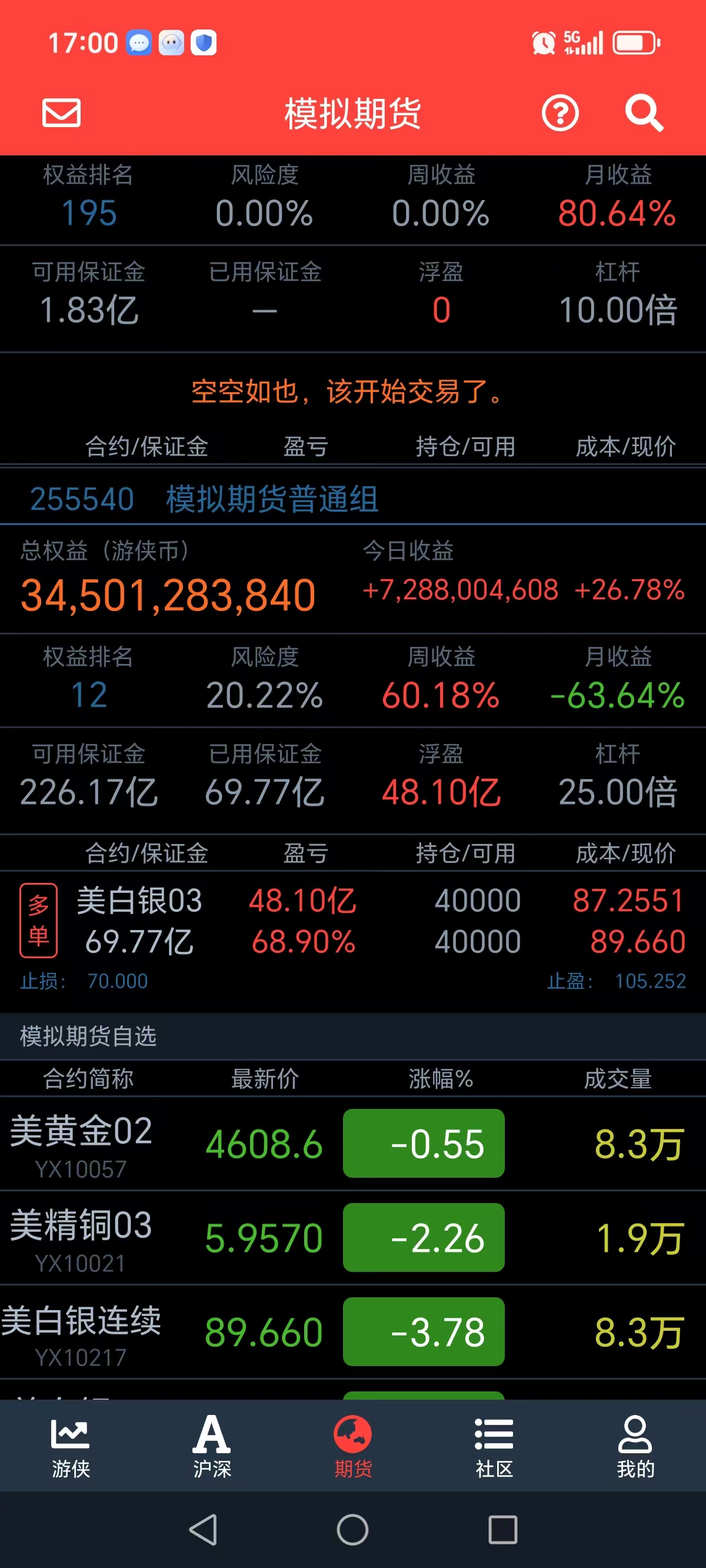Switch to the 游侠 tab
Viewport: 706px width, 1568px height.
71,1446
